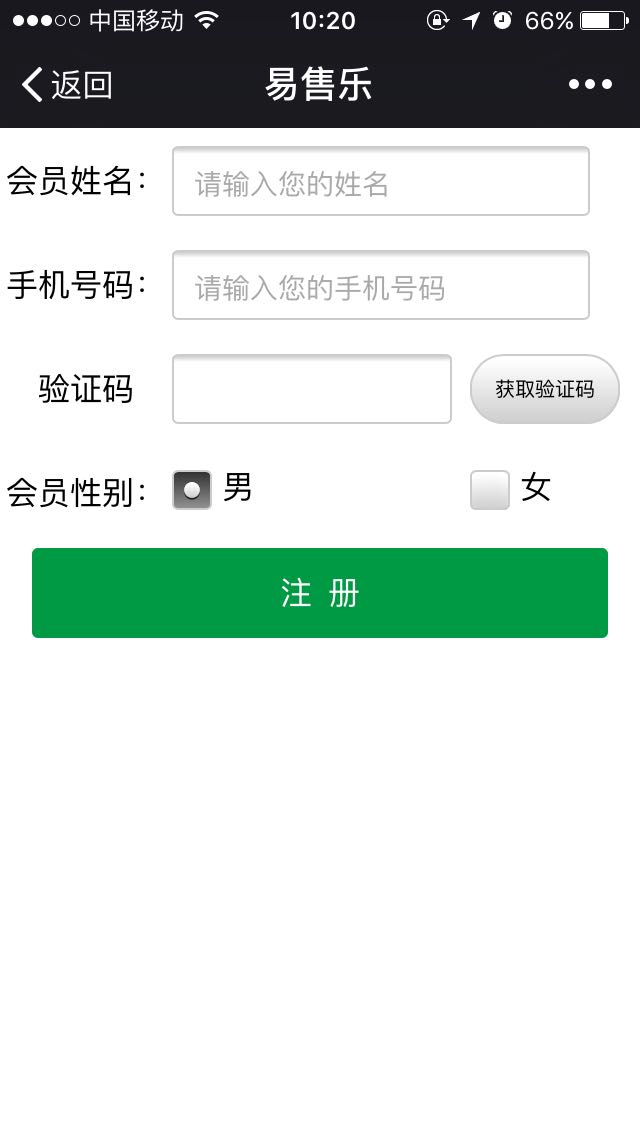
Task: Focus the 验证码 code input box
Action: click(x=311, y=389)
